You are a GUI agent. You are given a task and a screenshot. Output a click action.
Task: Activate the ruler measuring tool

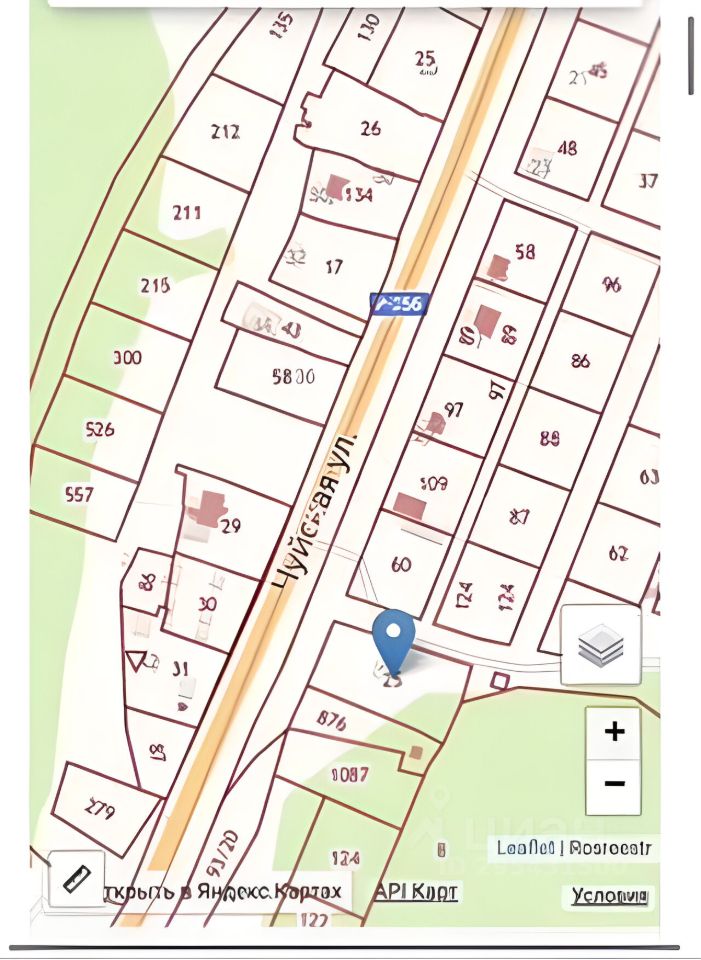click(77, 878)
